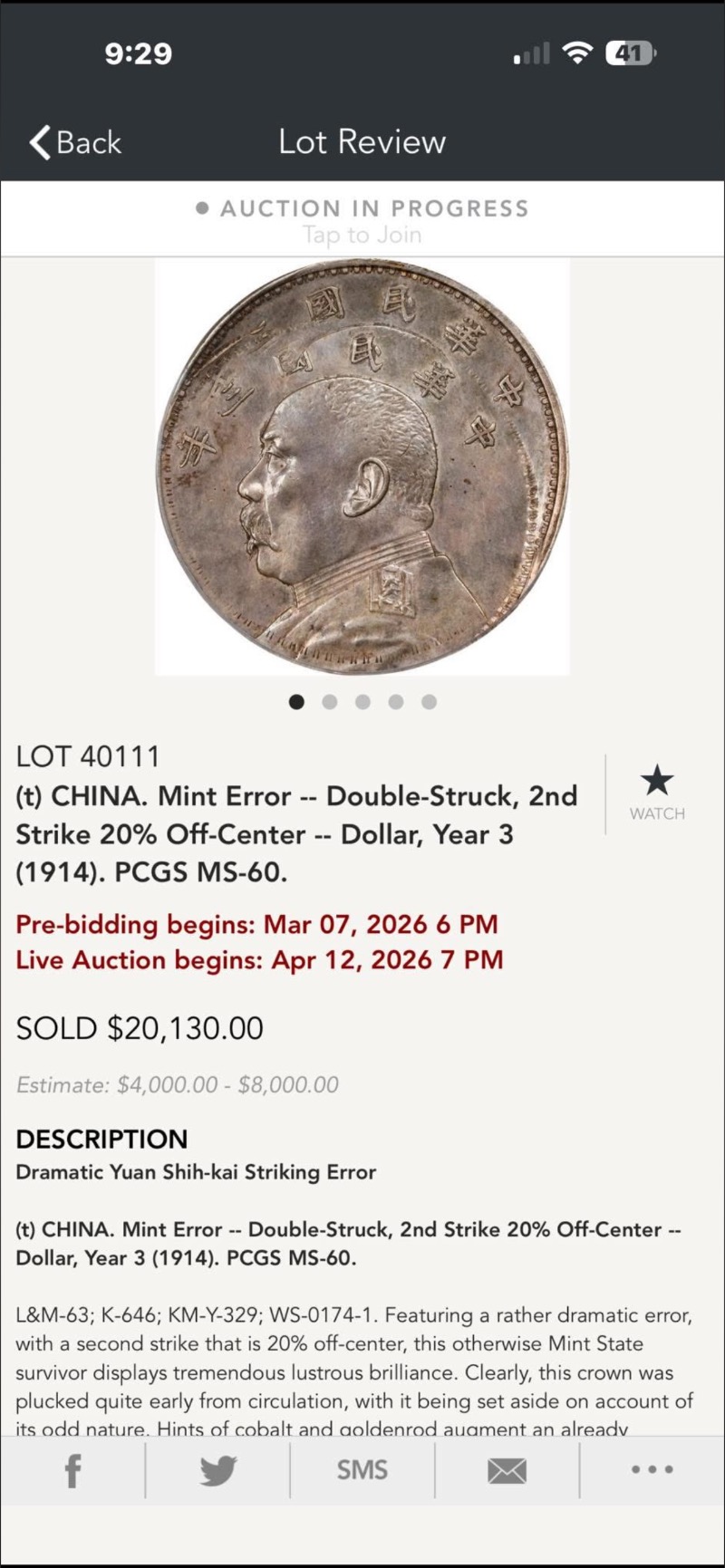Image resolution: width=725 pixels, height=1568 pixels.
Task: Share the lot via SMS
Action: 362,1469
